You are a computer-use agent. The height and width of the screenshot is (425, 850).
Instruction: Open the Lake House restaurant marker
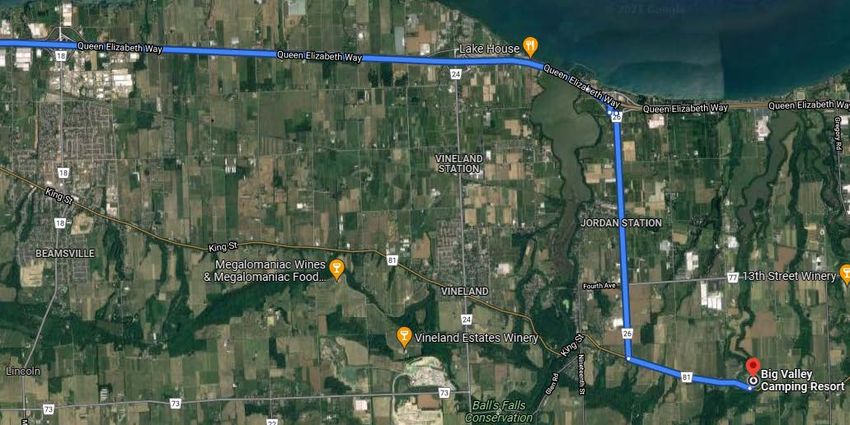[530, 46]
